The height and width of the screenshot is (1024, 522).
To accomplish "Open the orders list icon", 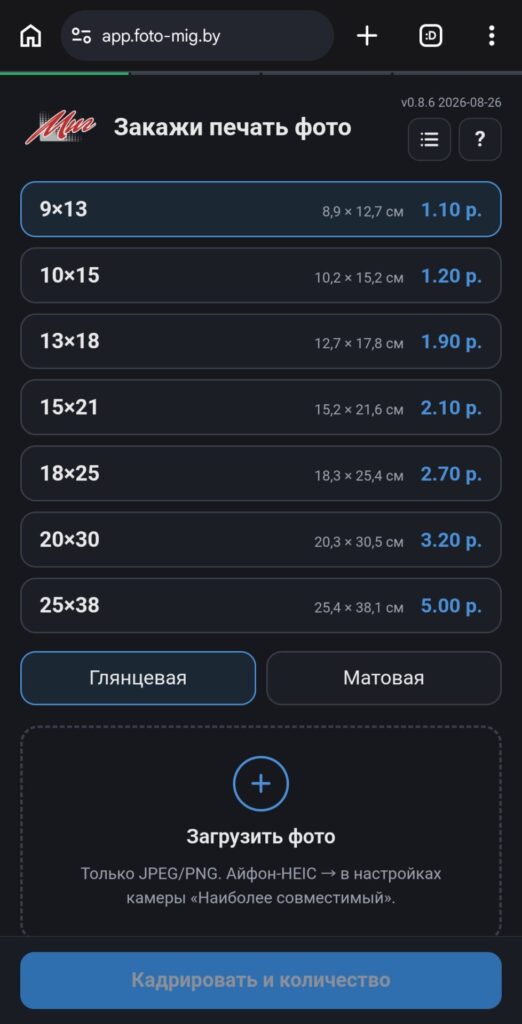I will [x=429, y=139].
